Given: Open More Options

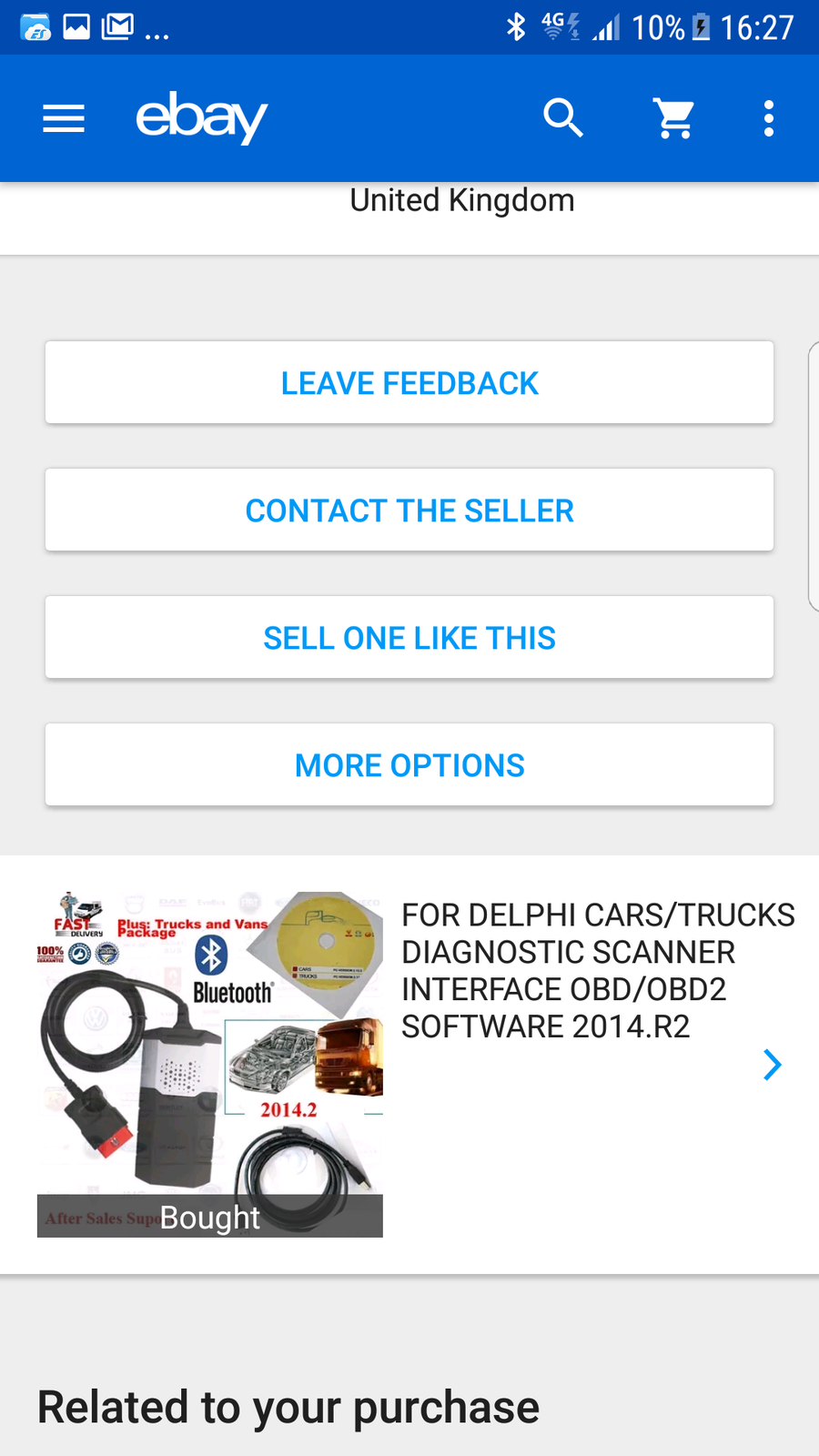Looking at the screenshot, I should (409, 764).
